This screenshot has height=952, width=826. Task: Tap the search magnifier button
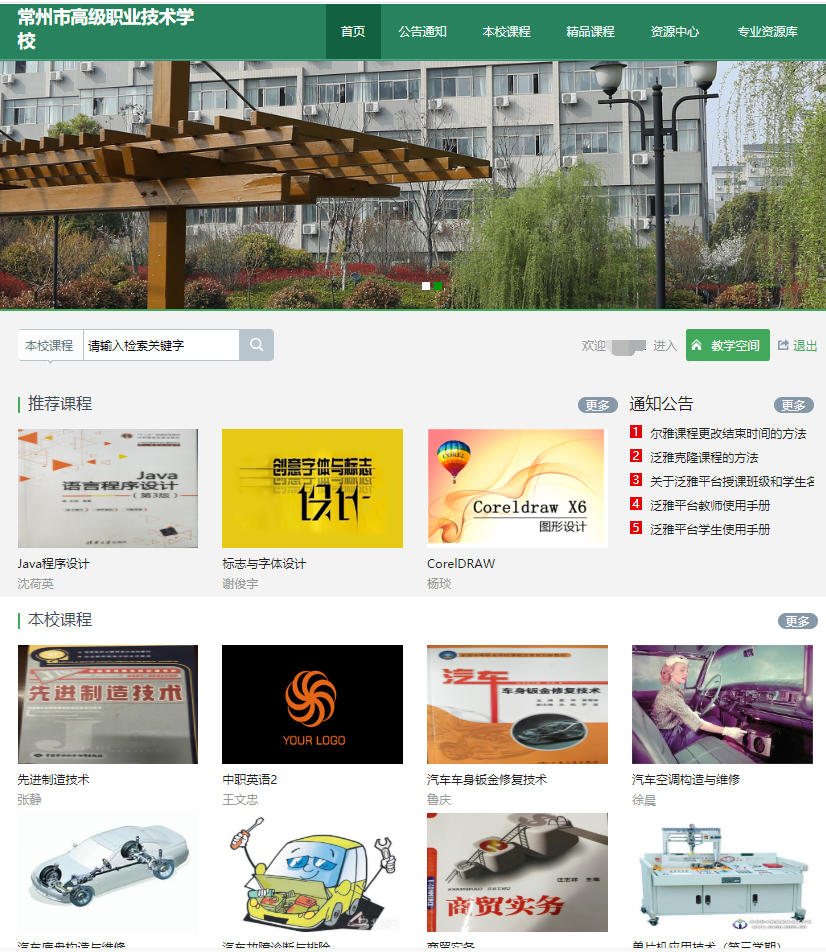click(x=256, y=345)
